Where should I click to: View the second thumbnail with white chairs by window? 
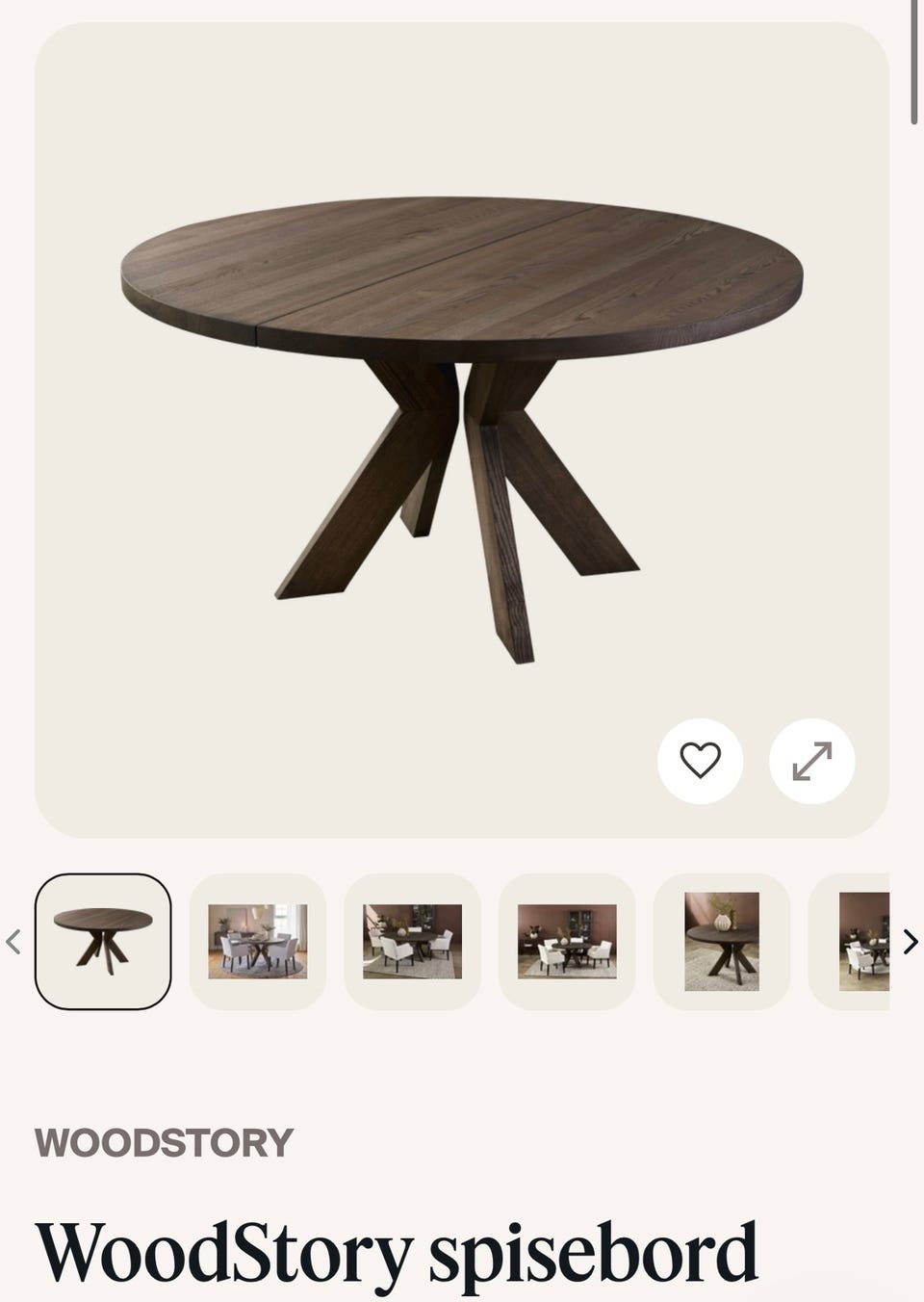258,942
